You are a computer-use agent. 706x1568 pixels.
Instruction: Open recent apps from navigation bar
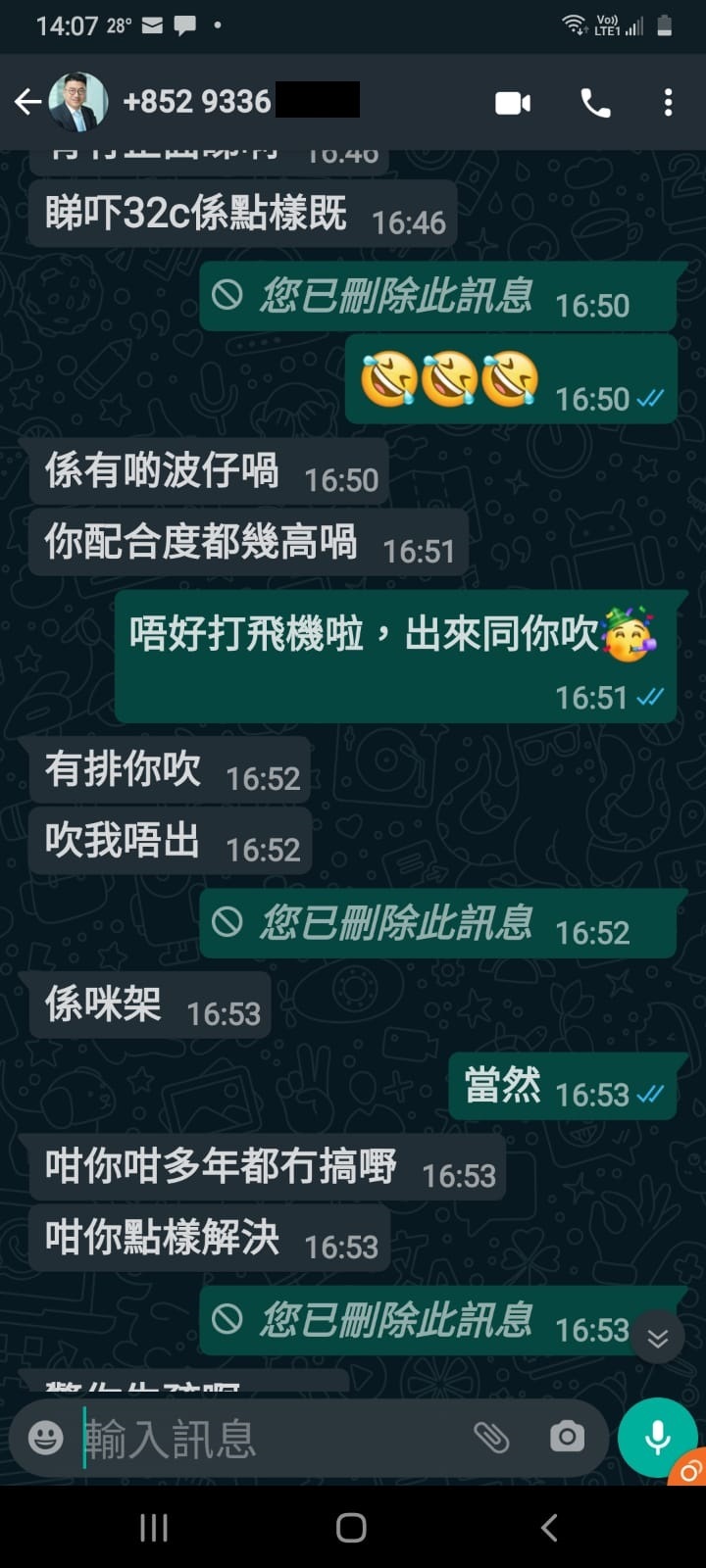tap(154, 1527)
